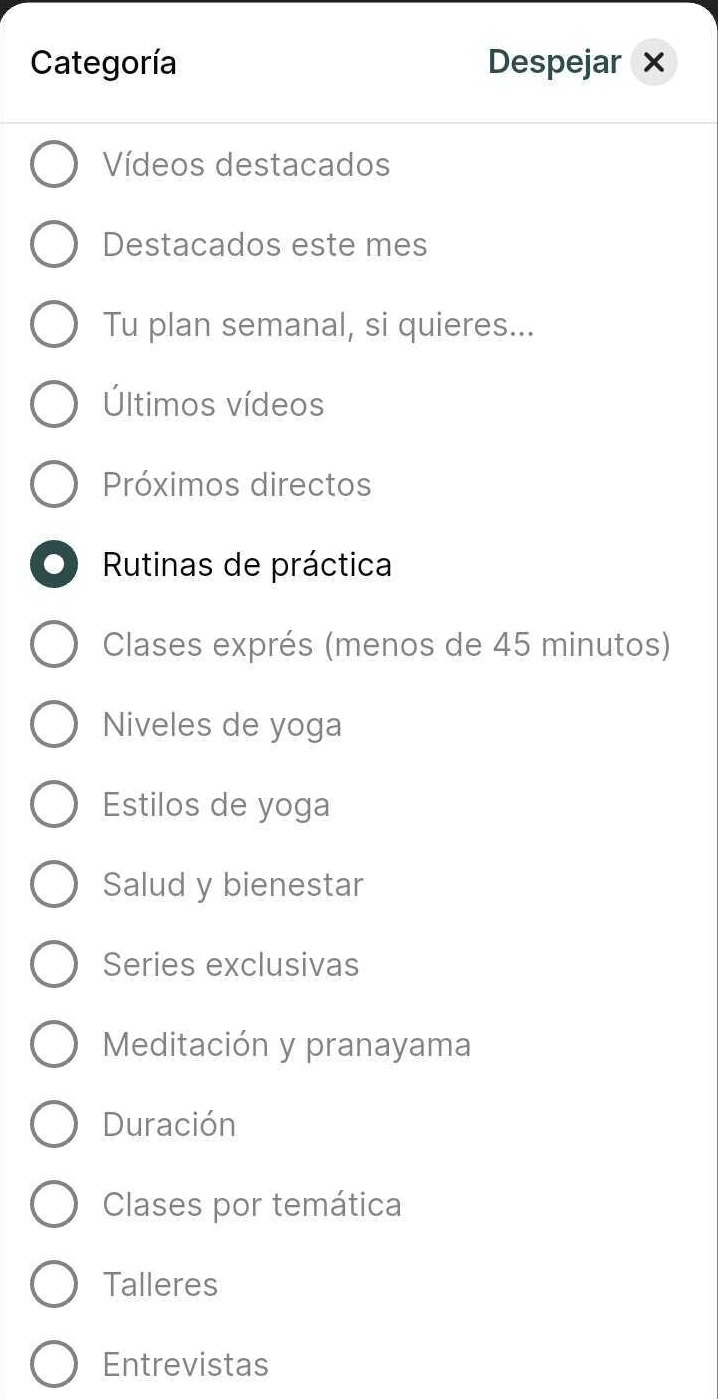Image resolution: width=718 pixels, height=1399 pixels.
Task: Choose Destacados este mes
Action: 54,244
